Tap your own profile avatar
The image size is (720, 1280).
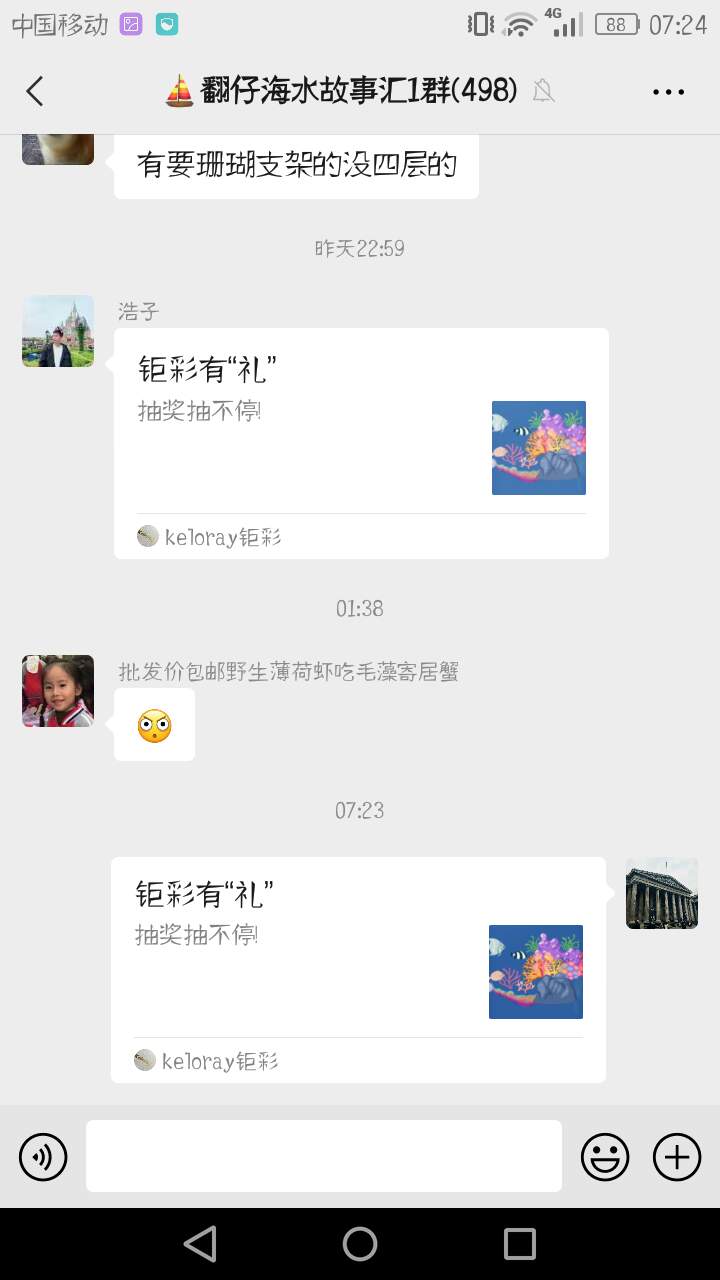[661, 893]
